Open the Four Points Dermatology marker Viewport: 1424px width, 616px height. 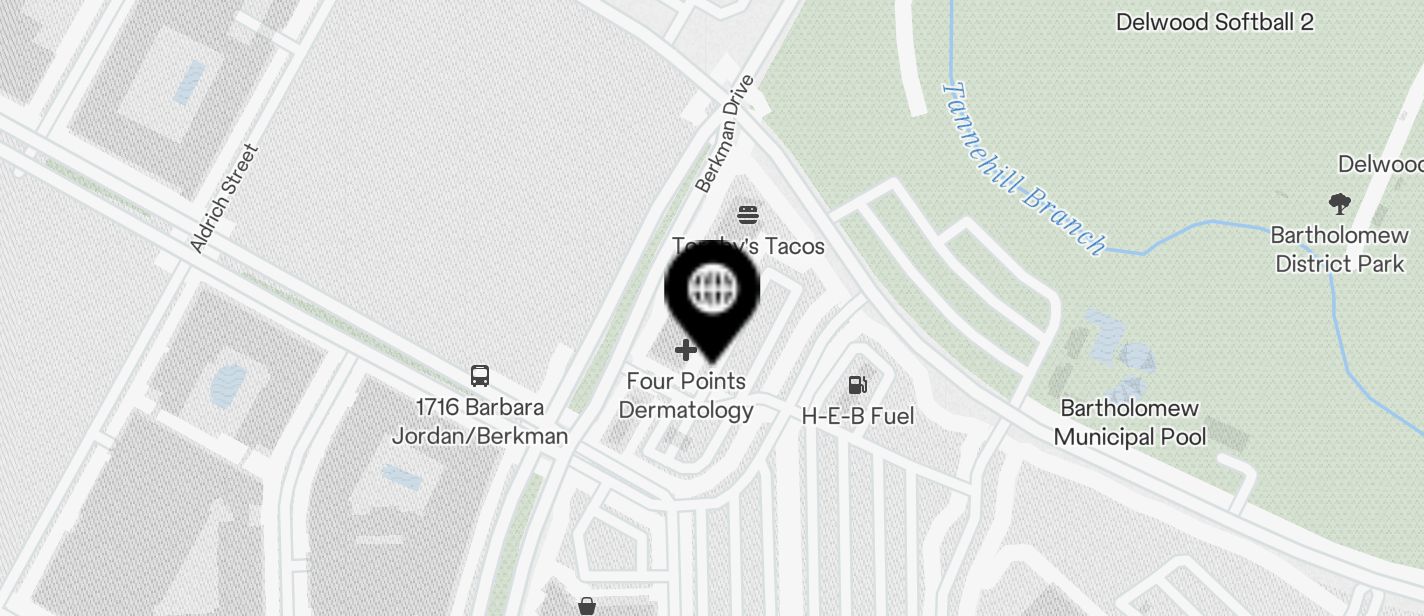[686, 350]
